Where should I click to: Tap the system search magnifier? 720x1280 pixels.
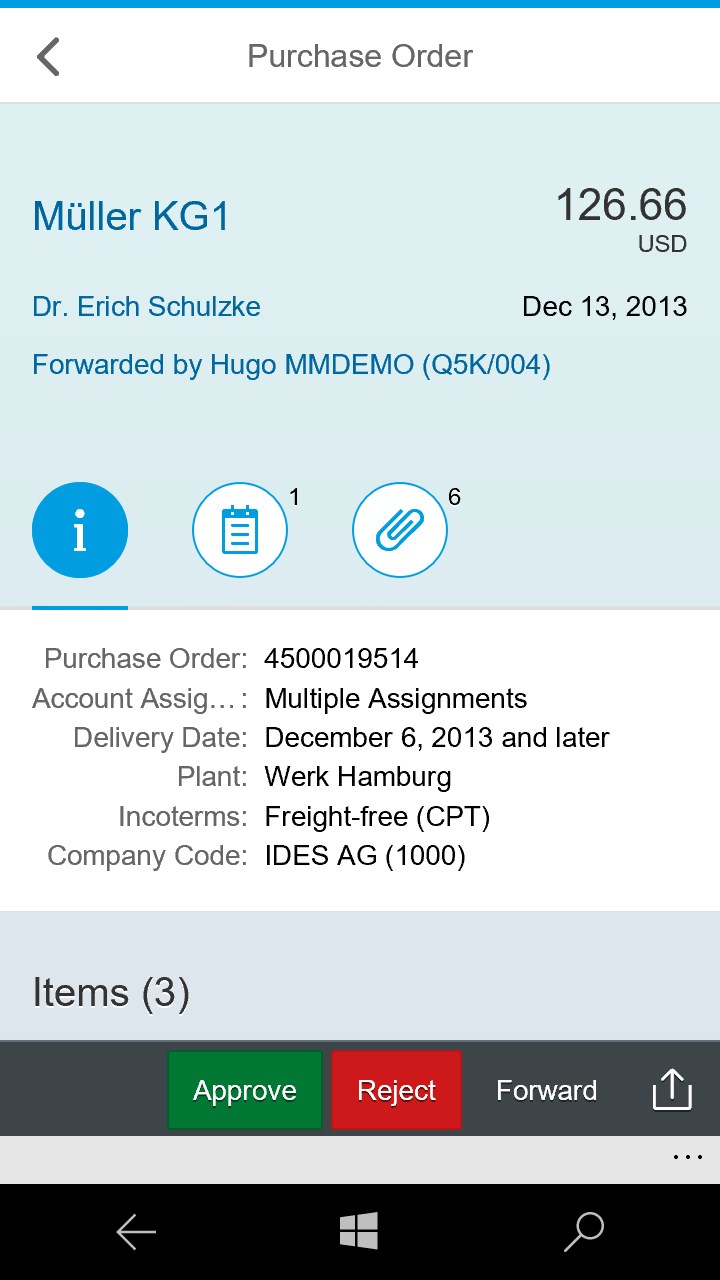click(584, 1231)
